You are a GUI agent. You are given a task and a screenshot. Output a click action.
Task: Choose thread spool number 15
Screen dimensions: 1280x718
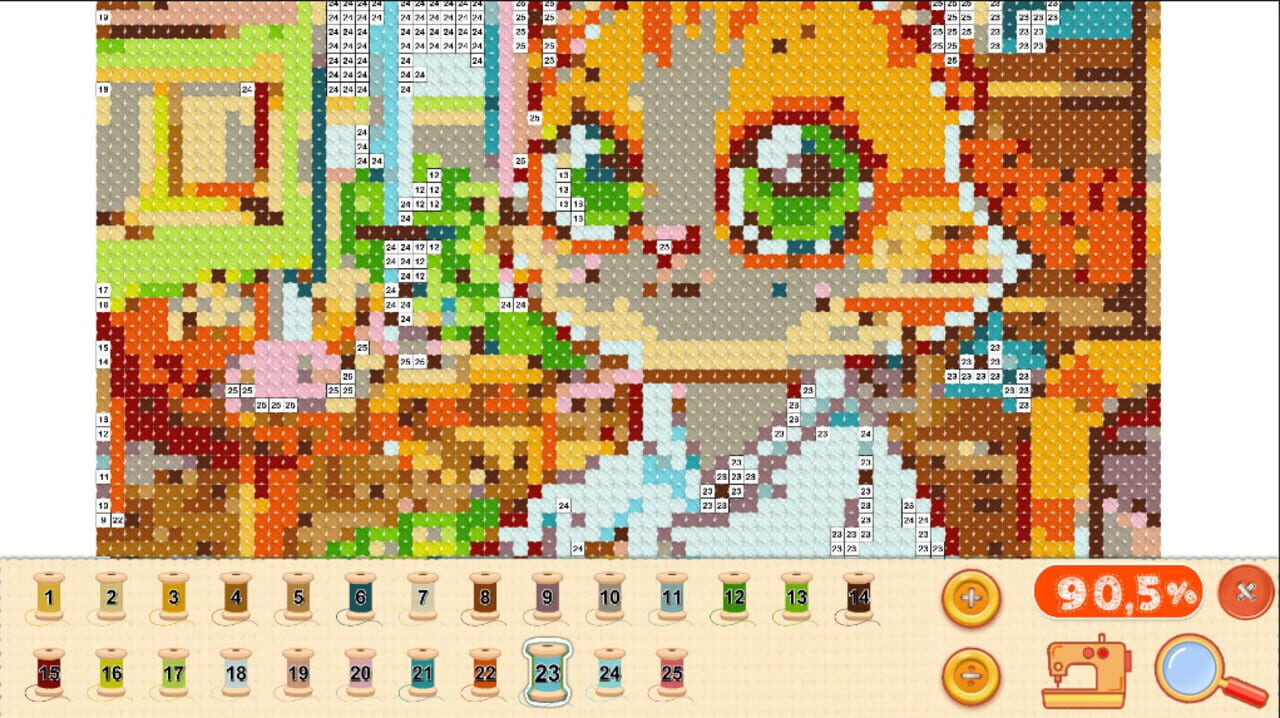[x=49, y=673]
